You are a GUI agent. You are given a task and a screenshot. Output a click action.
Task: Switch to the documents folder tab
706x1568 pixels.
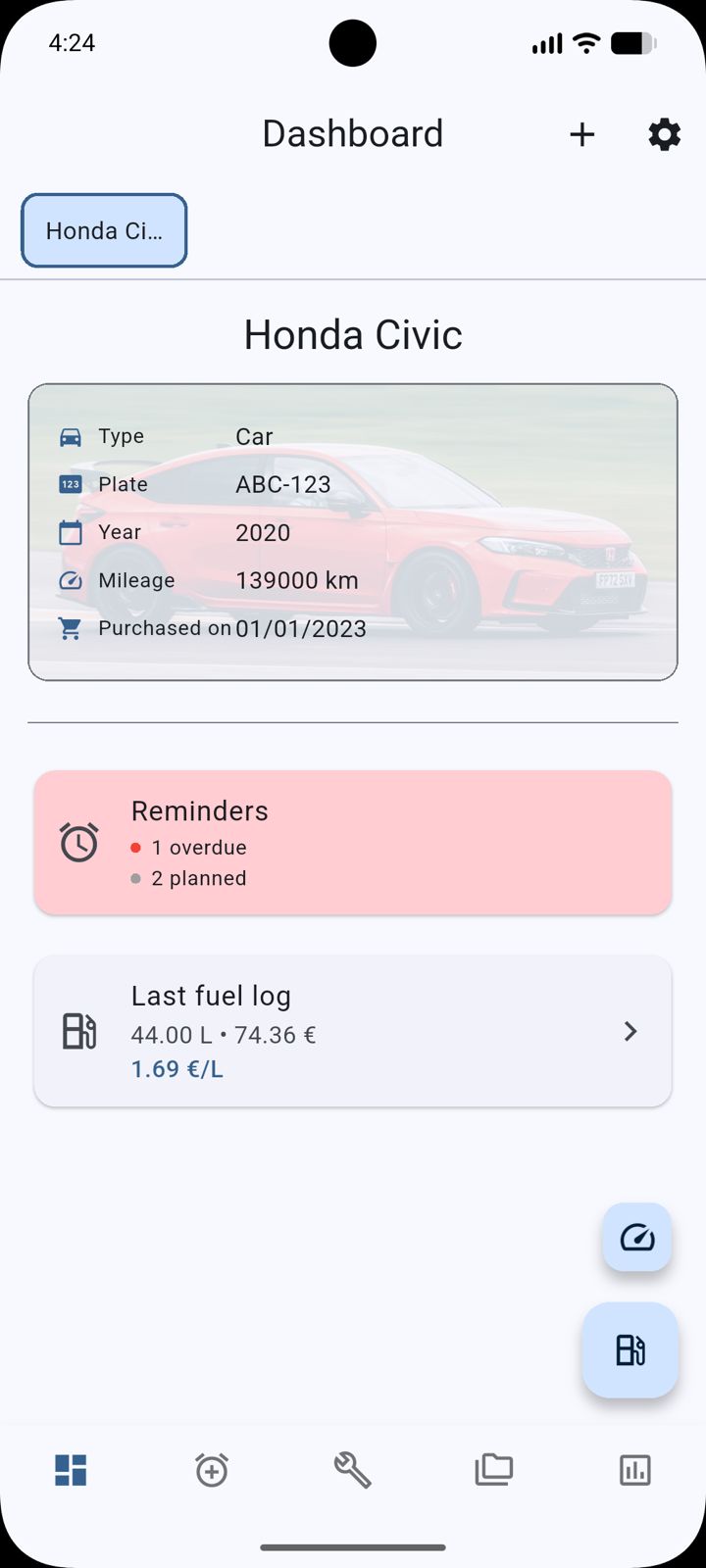494,1470
